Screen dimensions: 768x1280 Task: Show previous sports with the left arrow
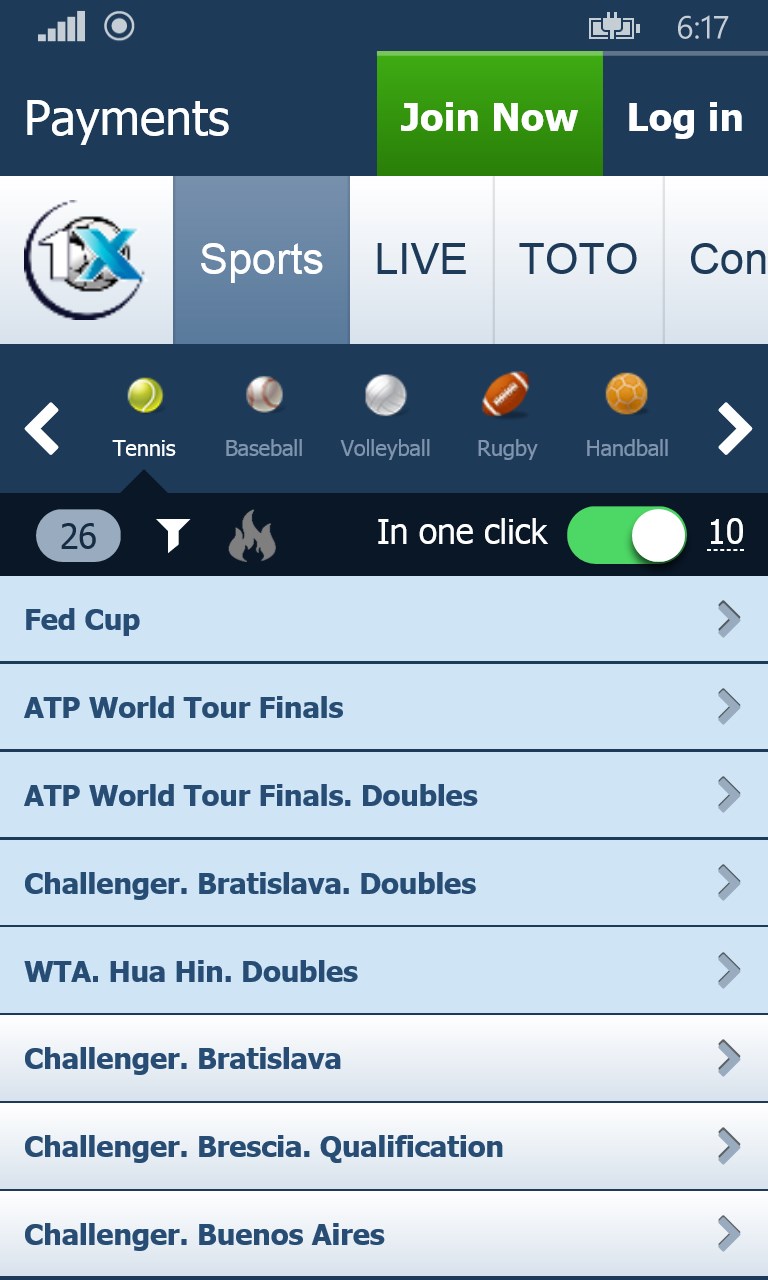click(42, 429)
